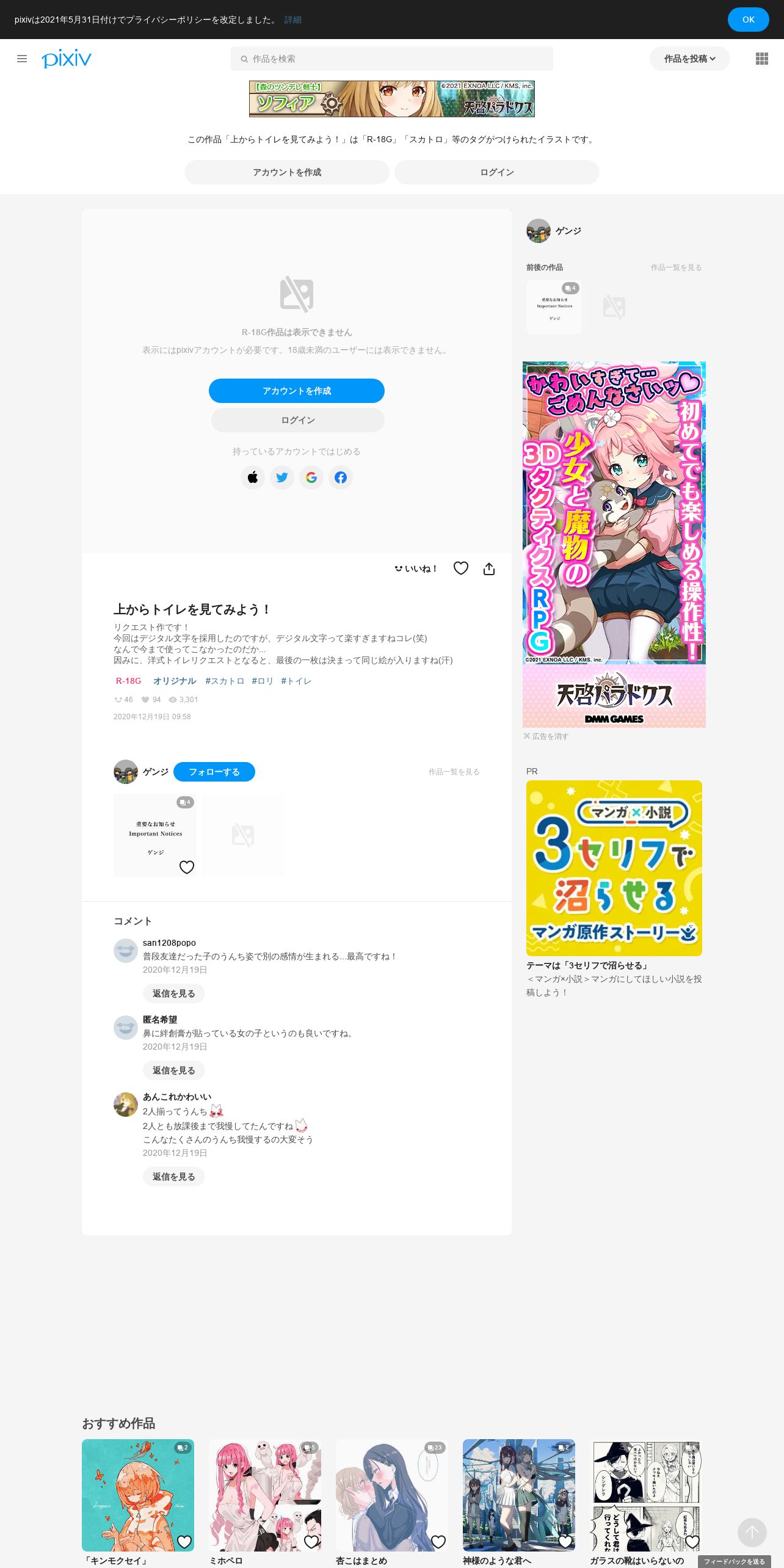Open the grid apps icon
This screenshot has width=784, height=1568.
761,59
